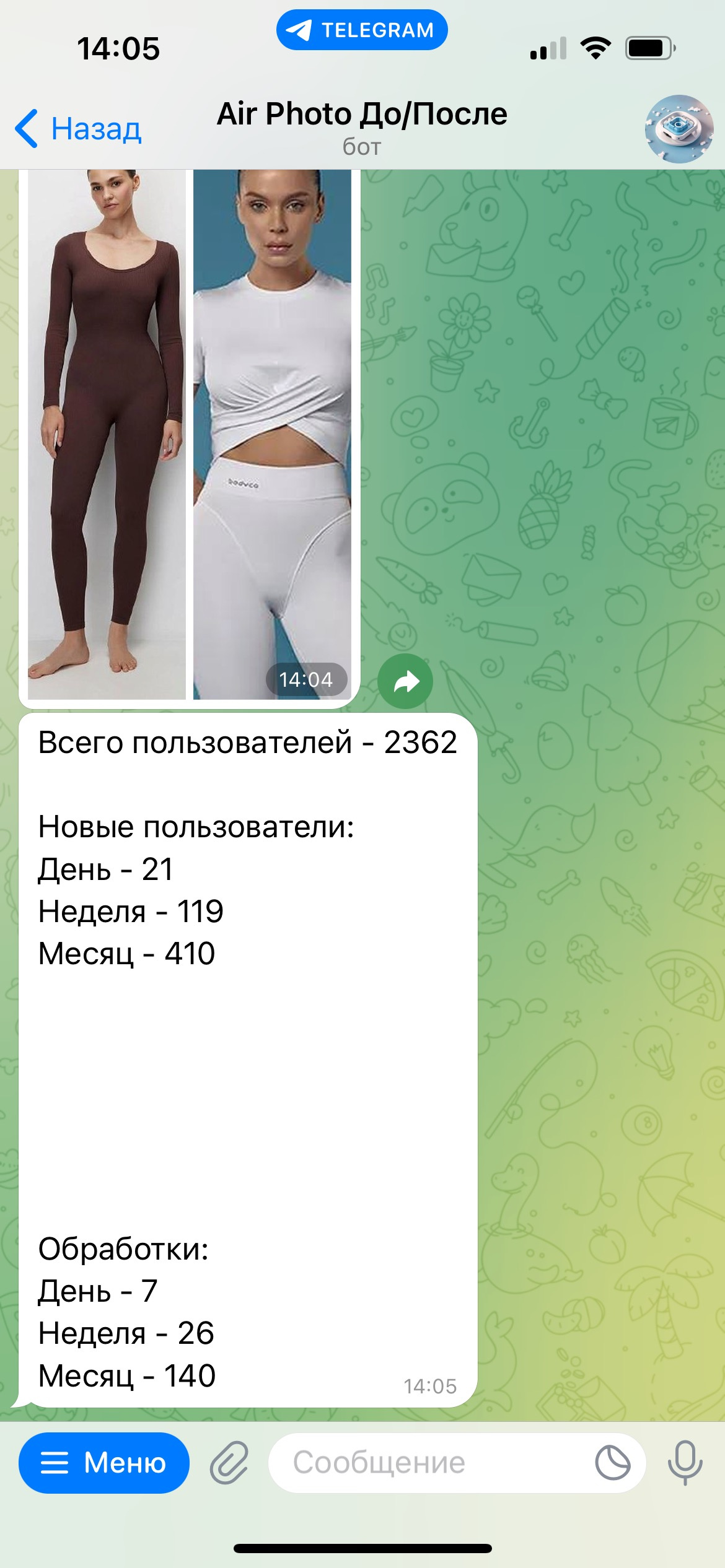
Task: Open the bot Меню button
Action: pyautogui.click(x=104, y=1463)
